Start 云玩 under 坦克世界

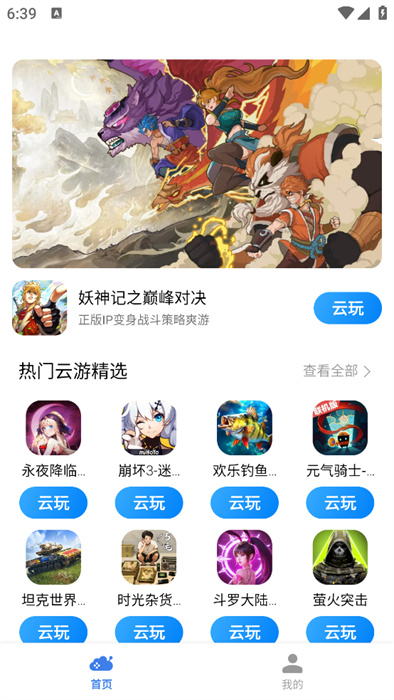[54, 630]
